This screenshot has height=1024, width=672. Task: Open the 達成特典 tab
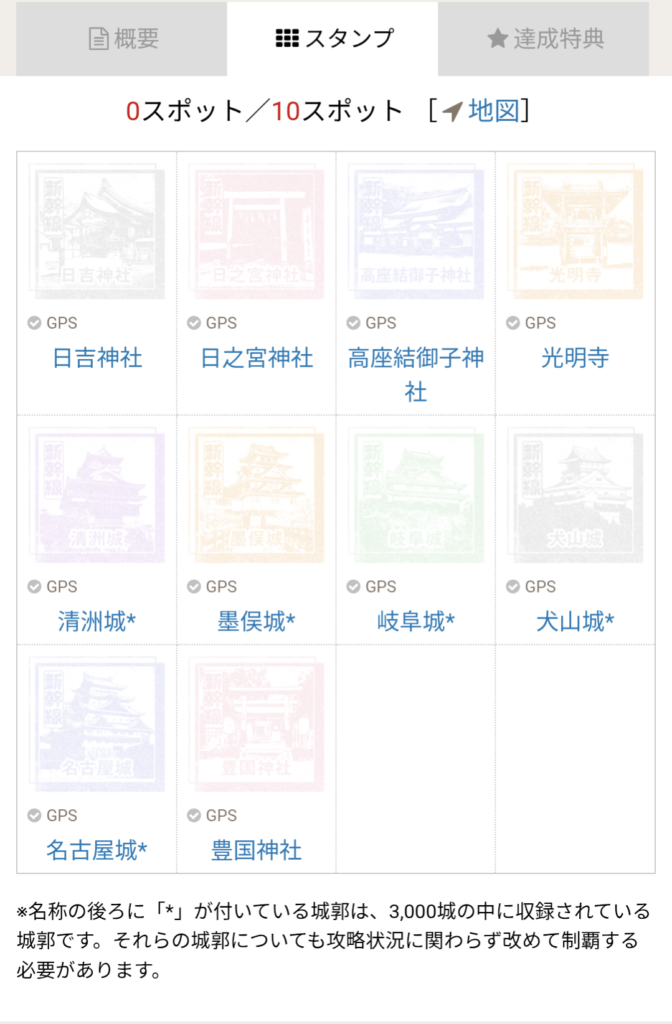545,39
